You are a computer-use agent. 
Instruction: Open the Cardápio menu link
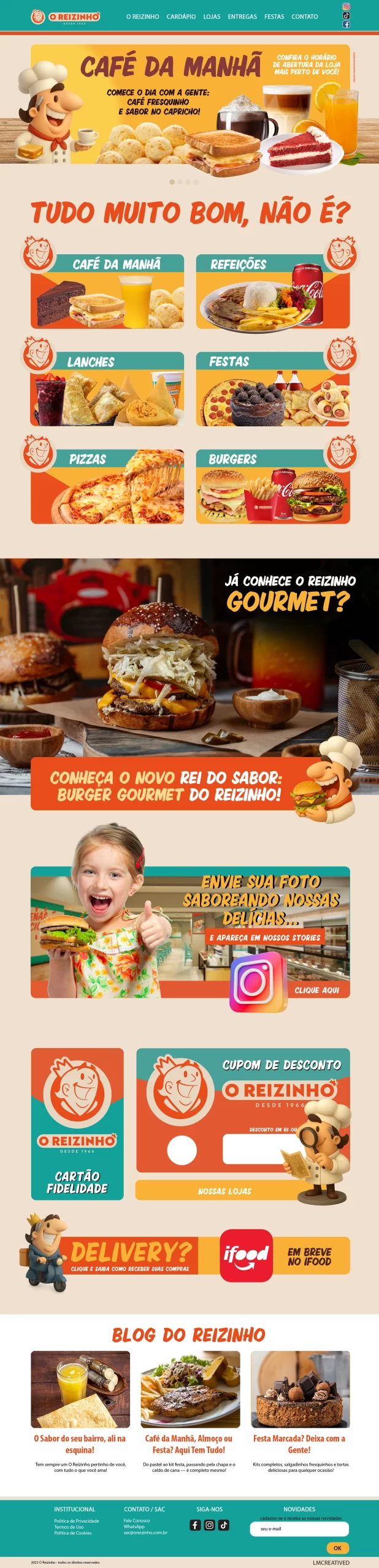pos(181,17)
